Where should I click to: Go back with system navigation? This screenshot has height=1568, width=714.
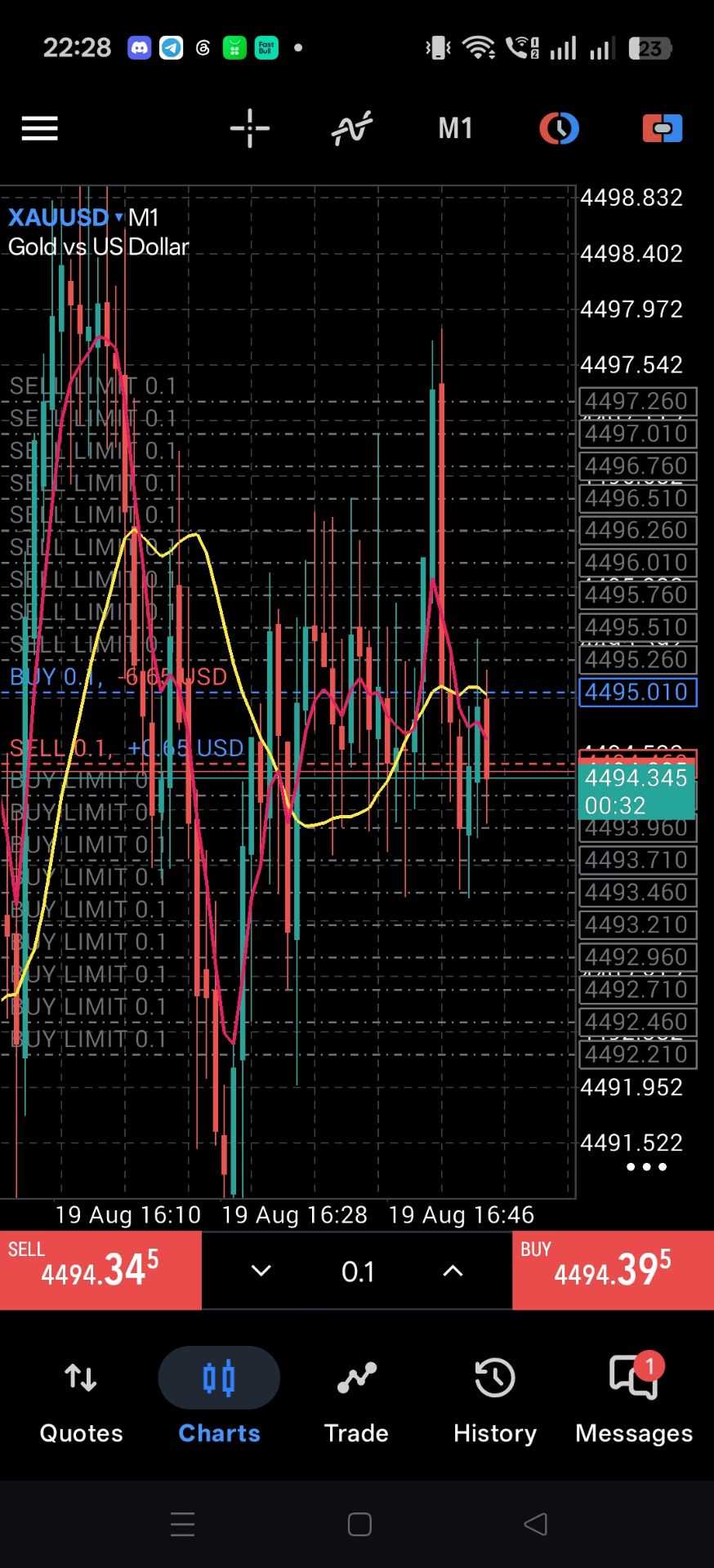pos(535,1524)
